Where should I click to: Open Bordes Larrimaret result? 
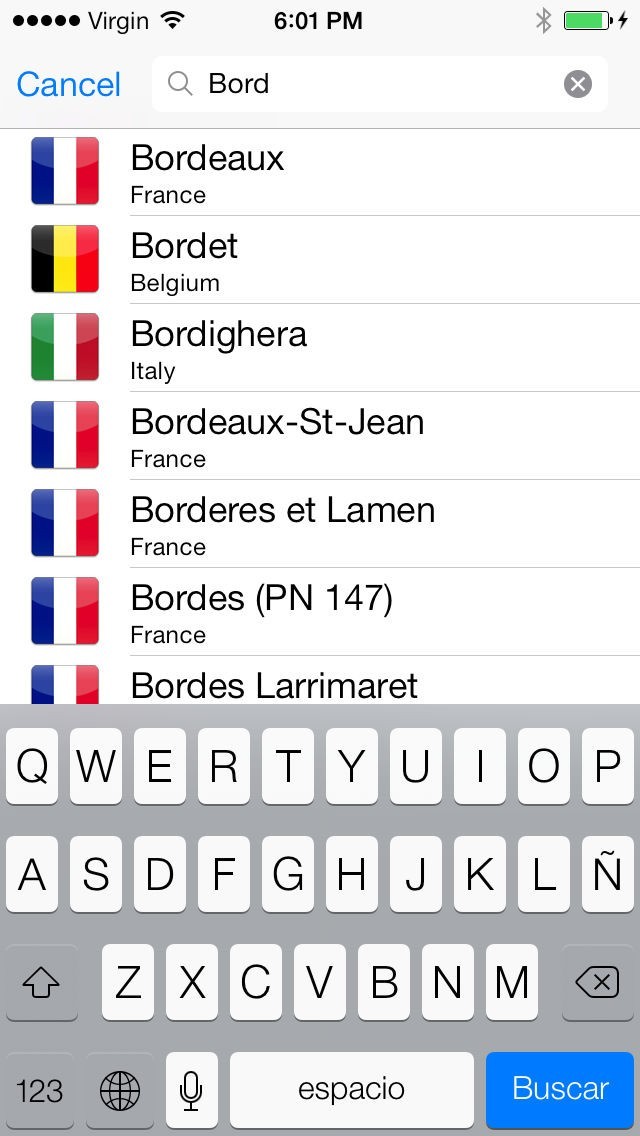click(320, 685)
